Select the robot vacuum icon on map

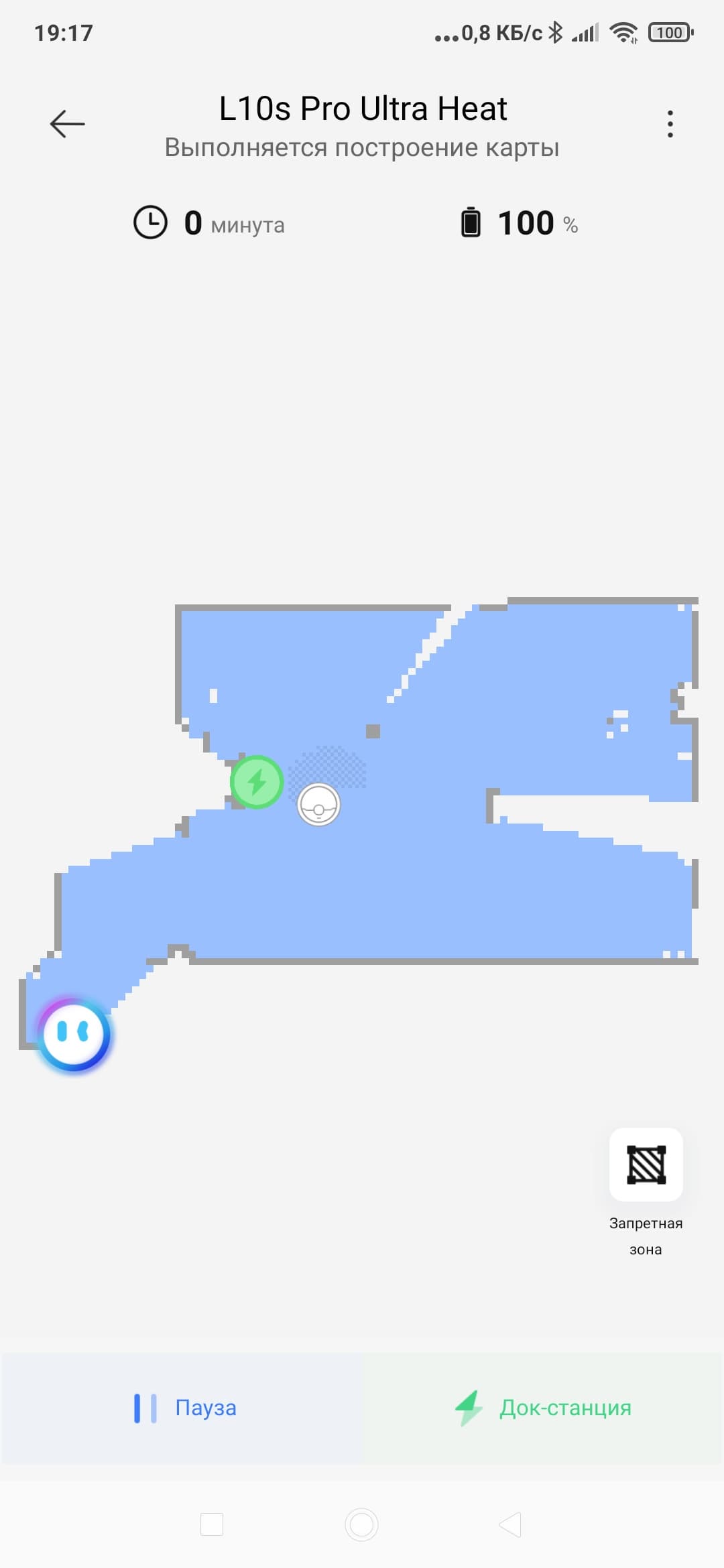pos(319,804)
